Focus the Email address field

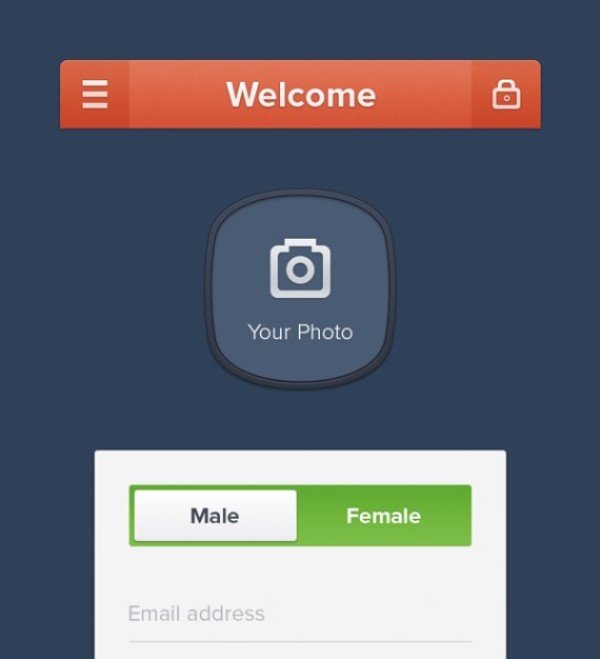tap(299, 614)
